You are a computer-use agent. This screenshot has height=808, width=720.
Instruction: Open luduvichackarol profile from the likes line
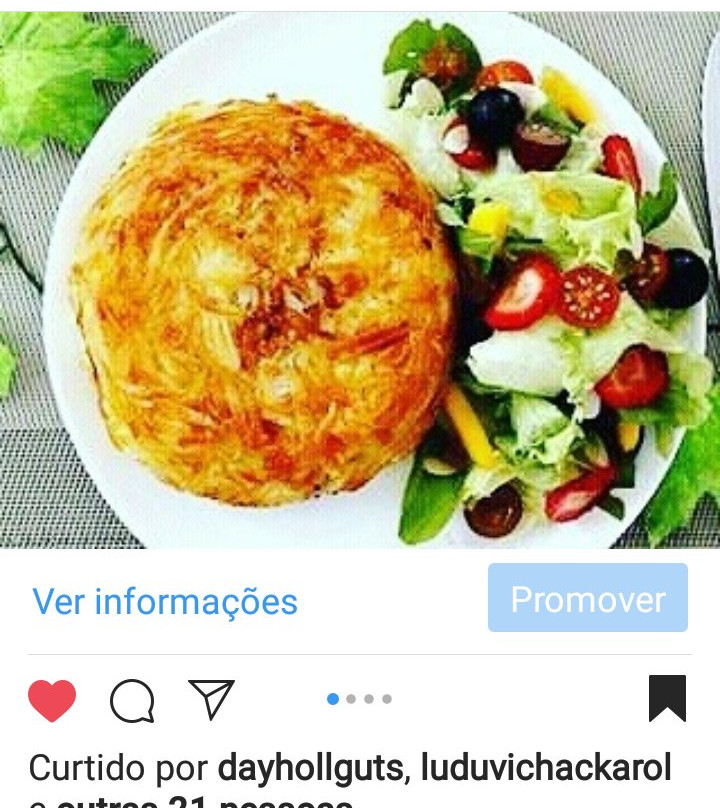click(546, 767)
